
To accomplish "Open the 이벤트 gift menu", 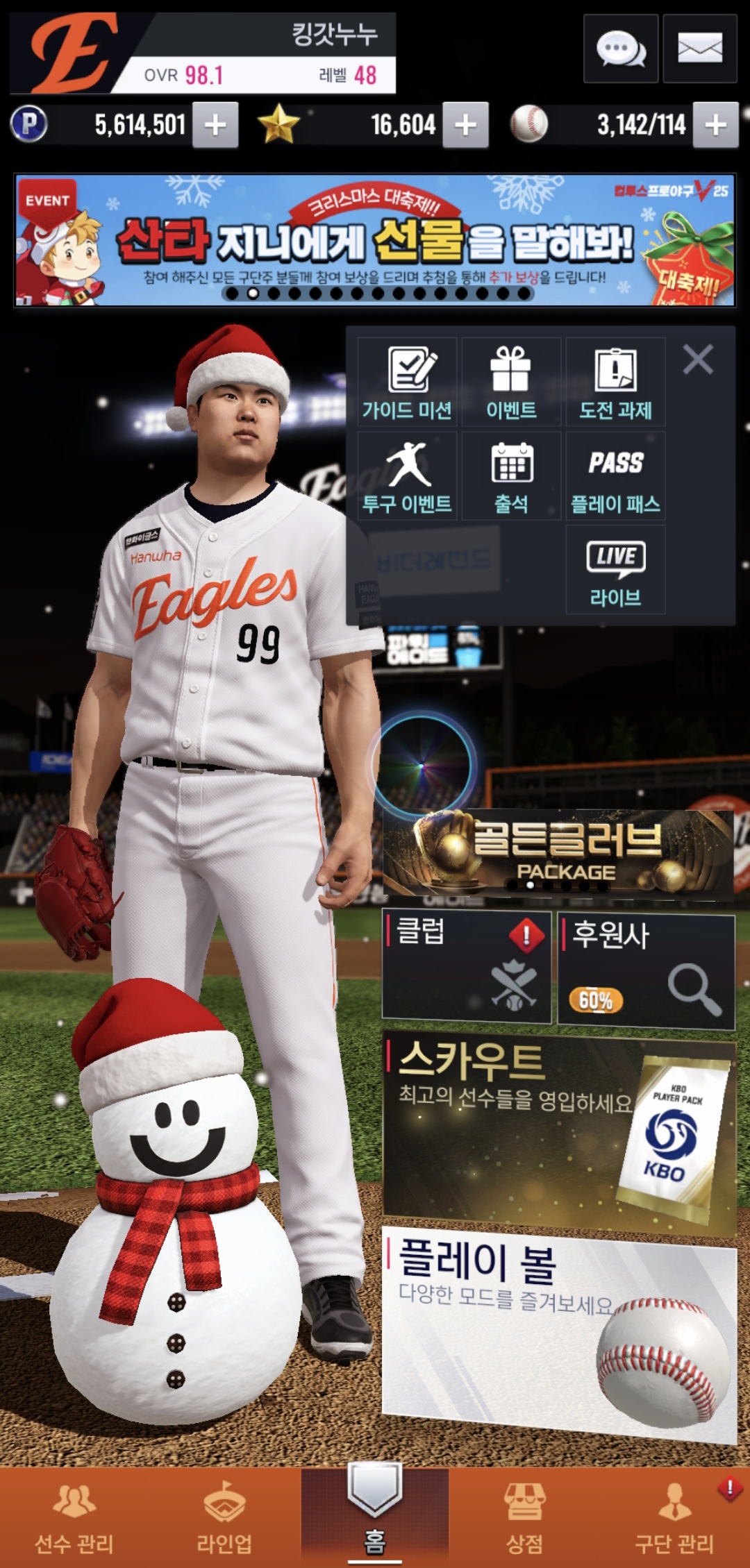I will (511, 382).
